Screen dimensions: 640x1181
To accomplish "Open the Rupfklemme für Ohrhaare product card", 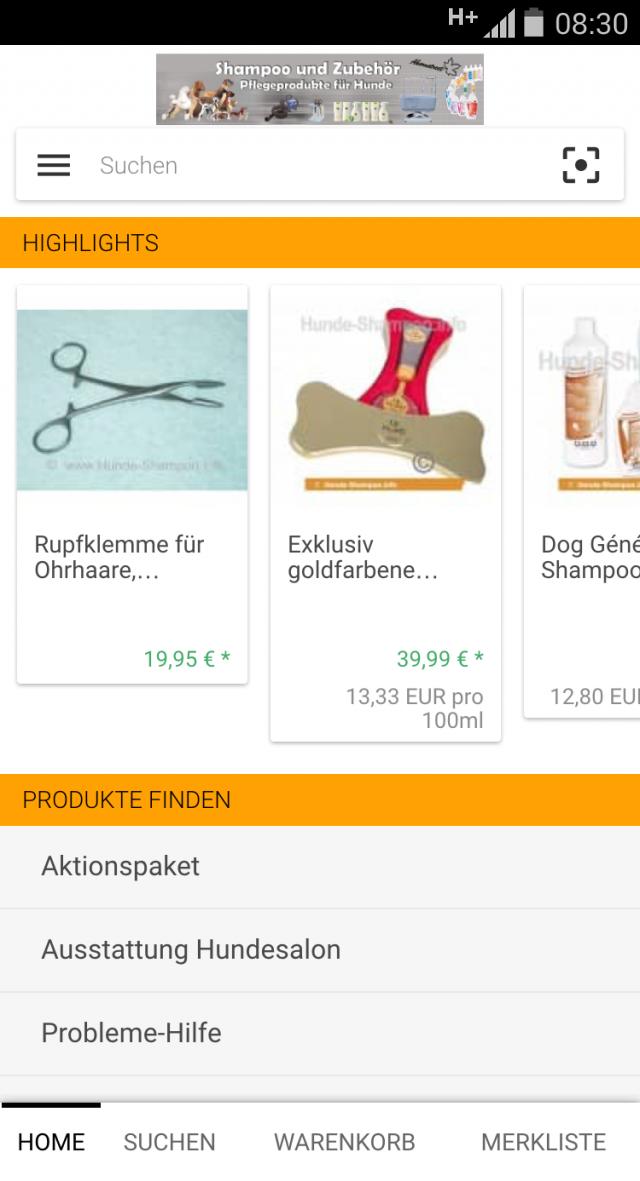I will click(x=132, y=484).
